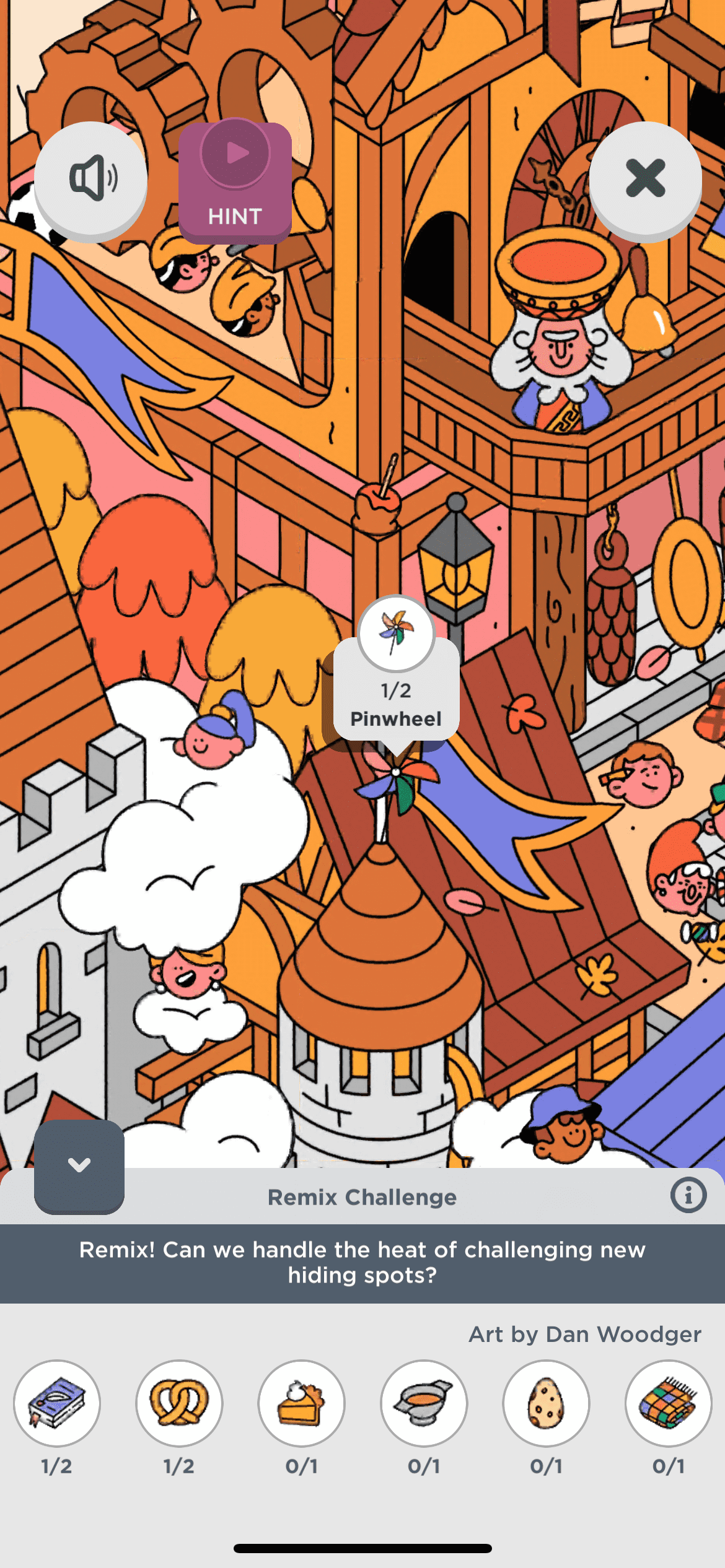This screenshot has height=1568, width=725.
Task: Select the book item to find
Action: pyautogui.click(x=57, y=1403)
